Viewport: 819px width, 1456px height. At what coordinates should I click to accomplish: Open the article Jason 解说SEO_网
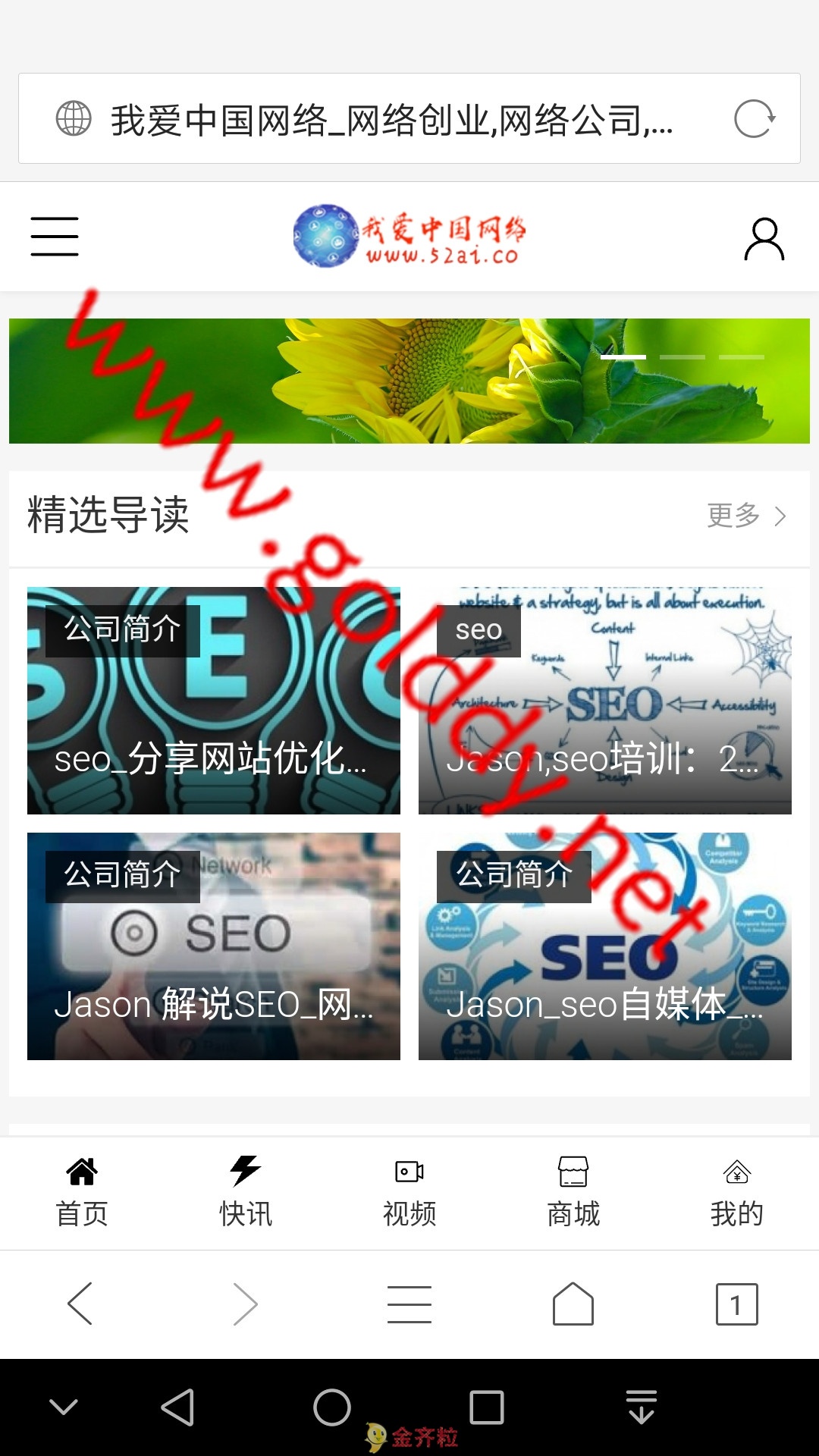point(214,946)
